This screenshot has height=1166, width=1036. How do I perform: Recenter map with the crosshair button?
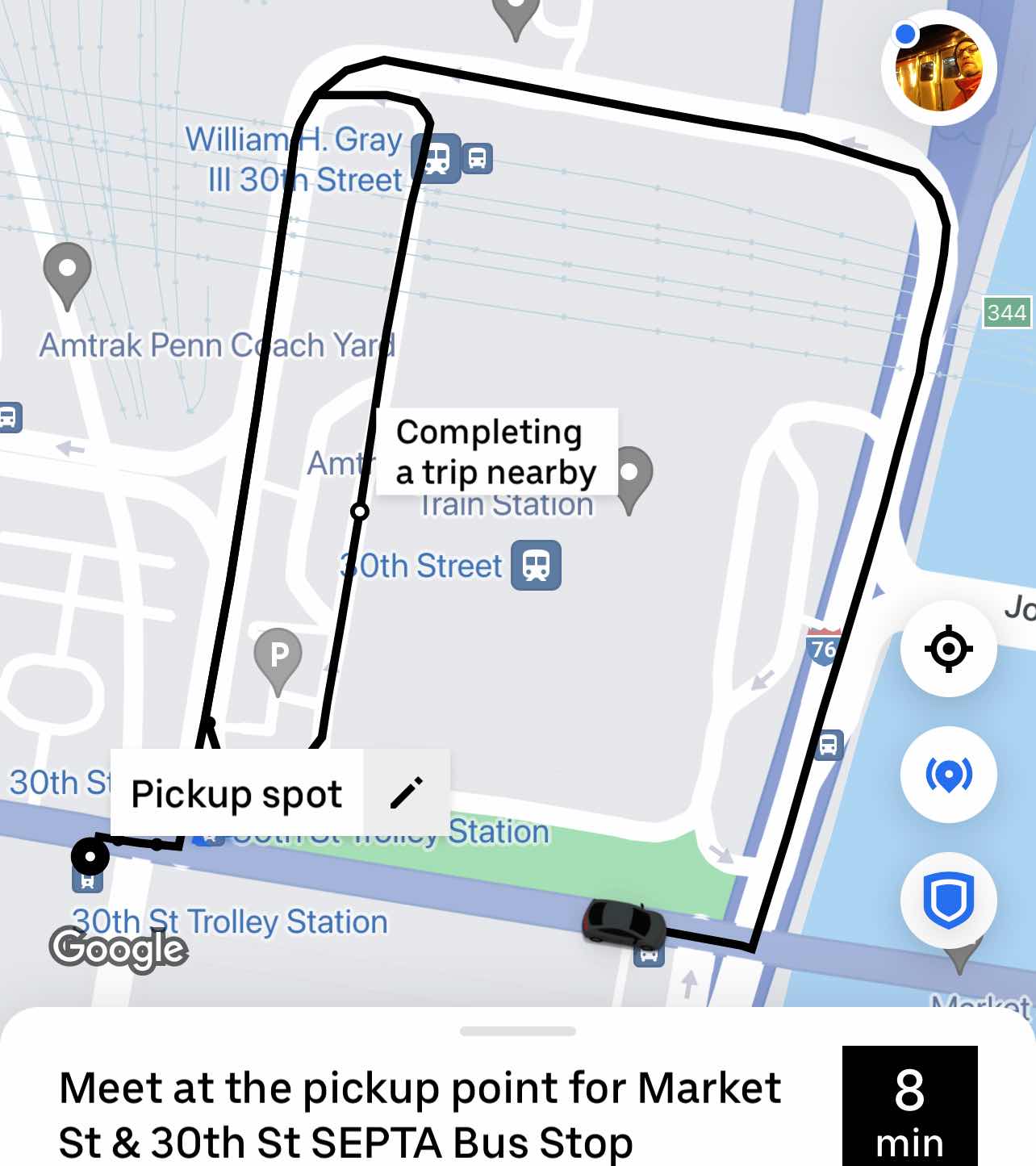point(948,649)
